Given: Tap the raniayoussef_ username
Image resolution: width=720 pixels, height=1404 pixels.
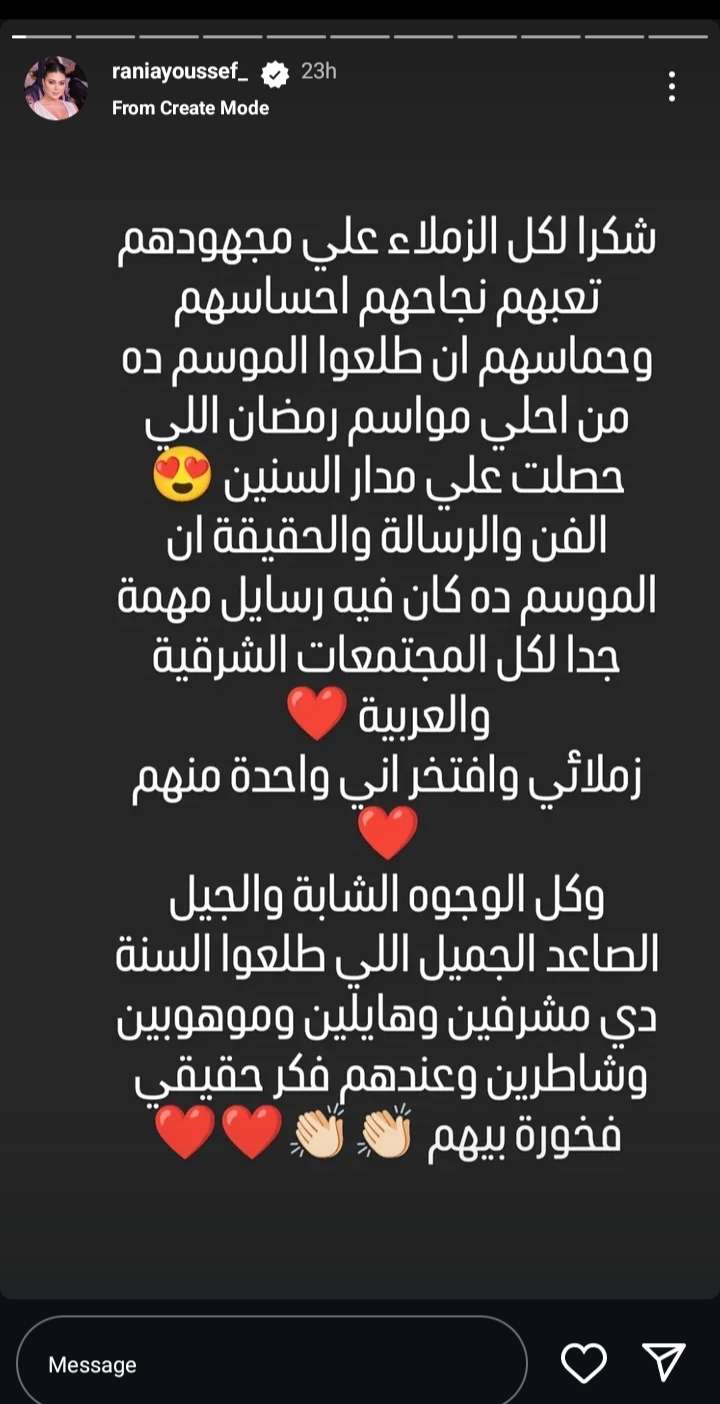Looking at the screenshot, I should pyautogui.click(x=180, y=72).
